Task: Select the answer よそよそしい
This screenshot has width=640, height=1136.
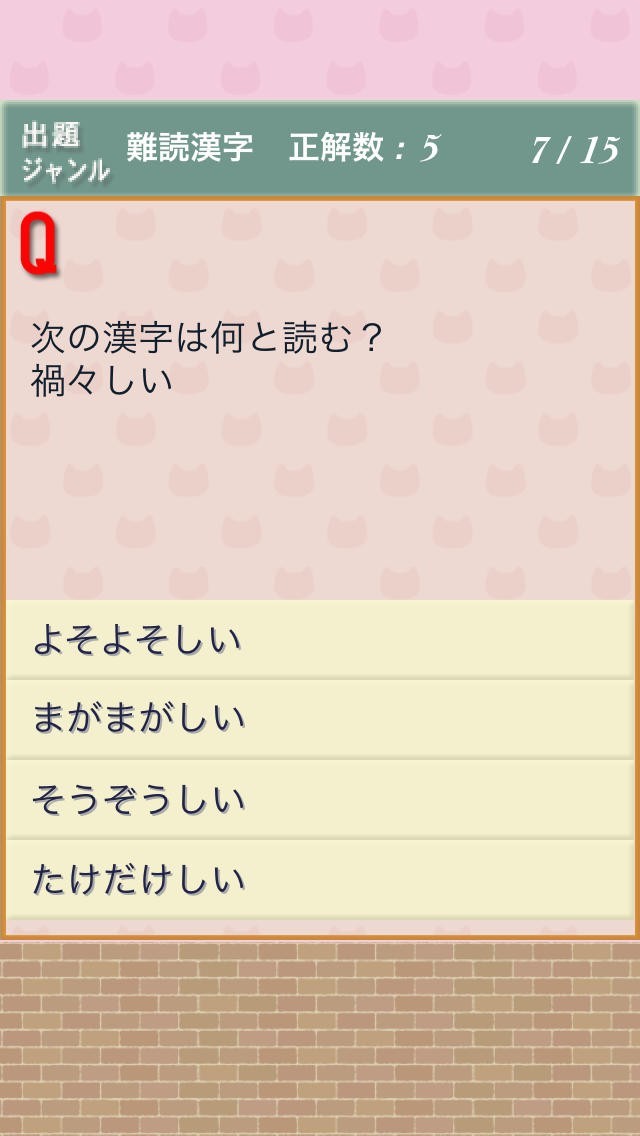Action: point(320,639)
